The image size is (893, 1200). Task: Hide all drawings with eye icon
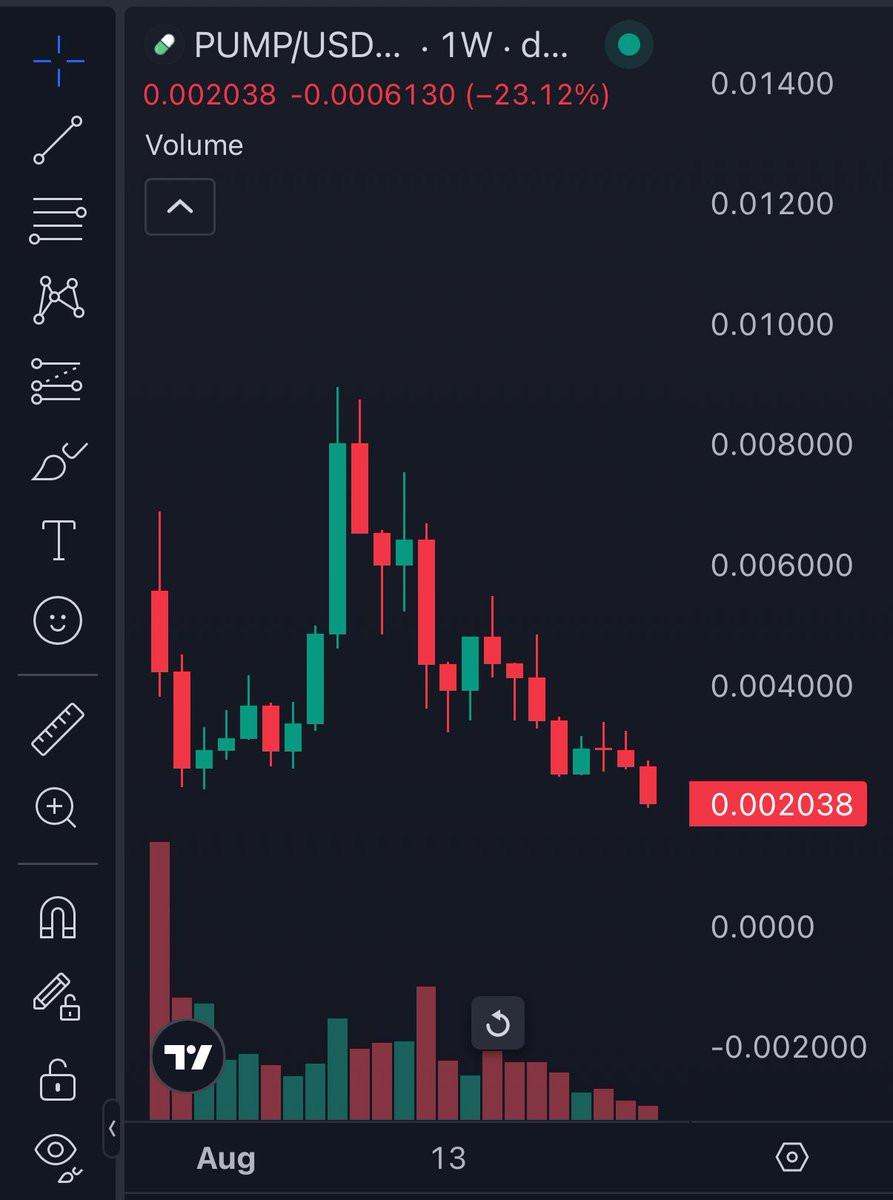(58, 1153)
